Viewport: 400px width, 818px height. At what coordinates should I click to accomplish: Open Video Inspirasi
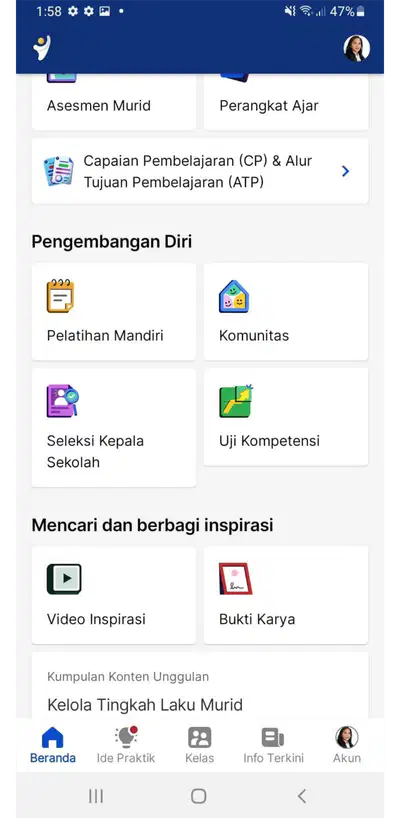(x=114, y=595)
